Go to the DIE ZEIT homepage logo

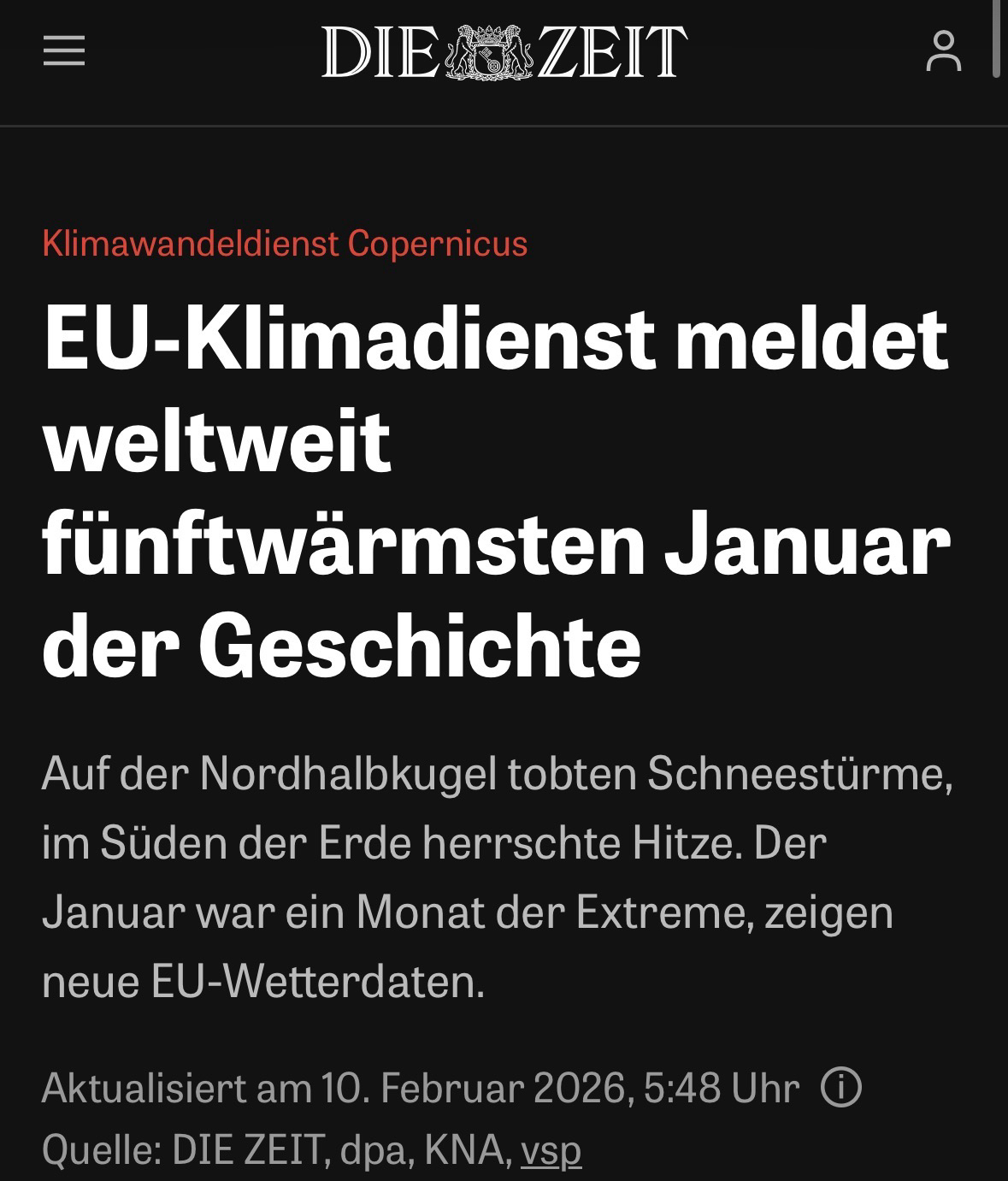click(504, 52)
